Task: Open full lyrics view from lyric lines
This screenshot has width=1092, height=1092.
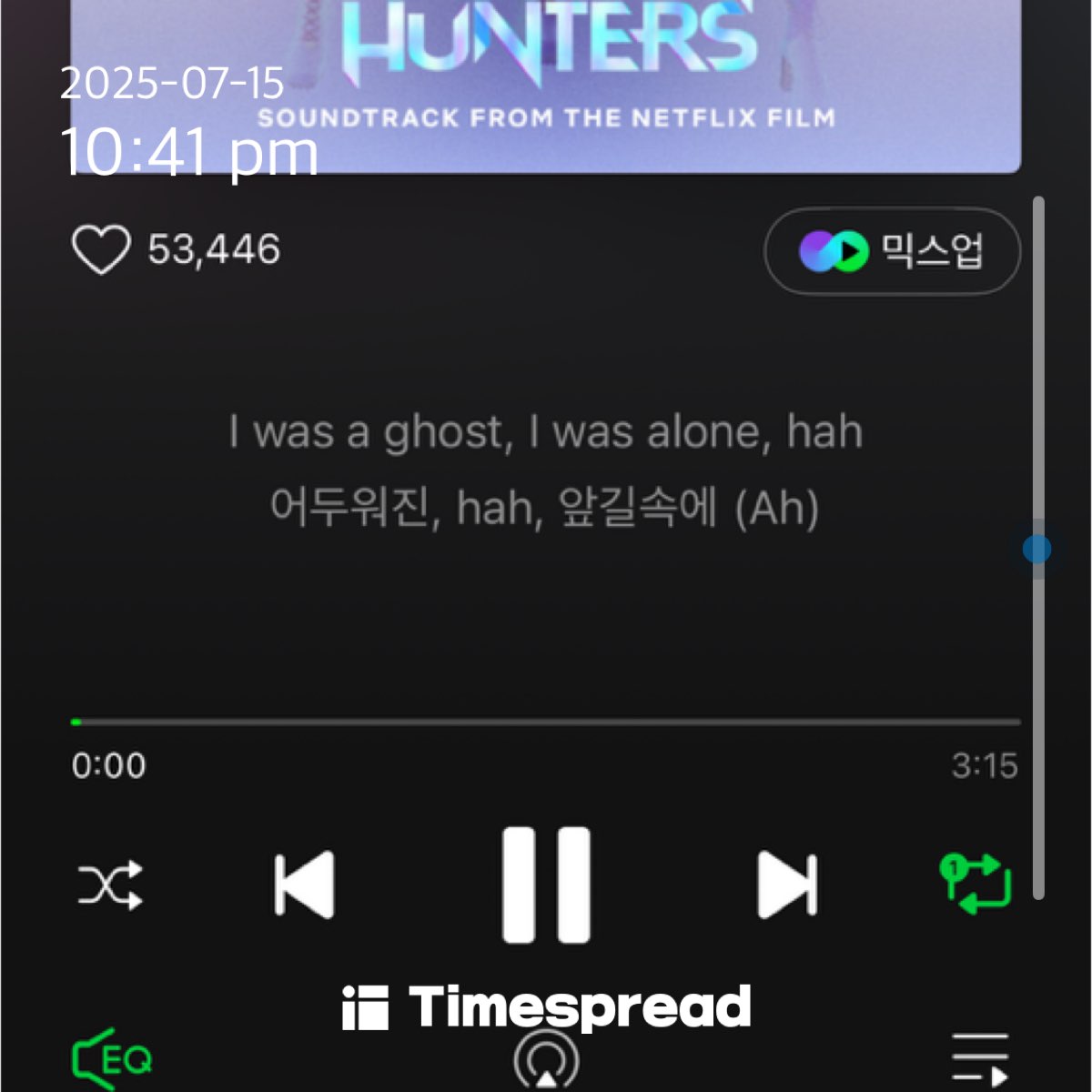Action: coord(545,470)
